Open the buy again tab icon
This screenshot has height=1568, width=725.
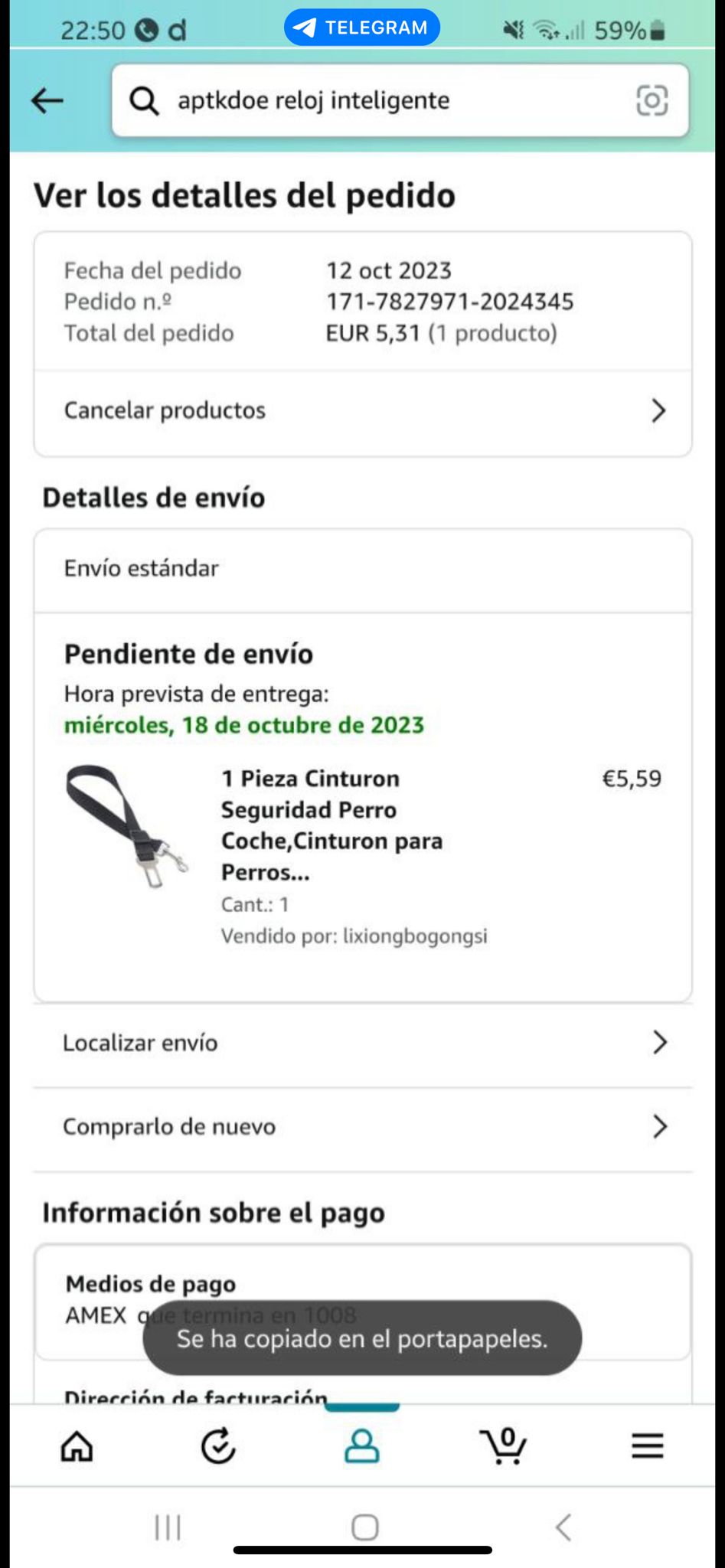pos(218,1446)
